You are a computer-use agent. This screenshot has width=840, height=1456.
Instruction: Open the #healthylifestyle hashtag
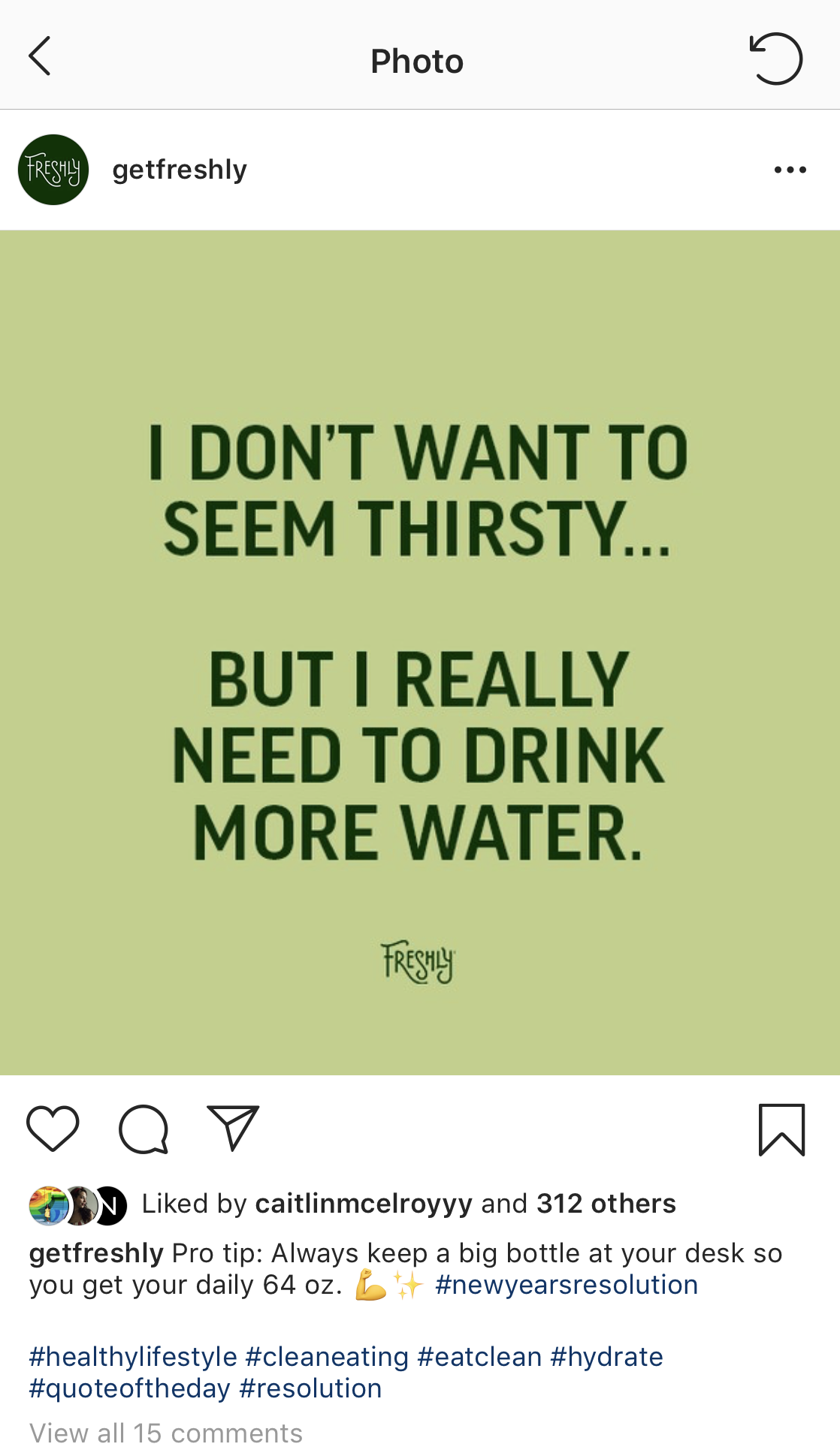133,1357
